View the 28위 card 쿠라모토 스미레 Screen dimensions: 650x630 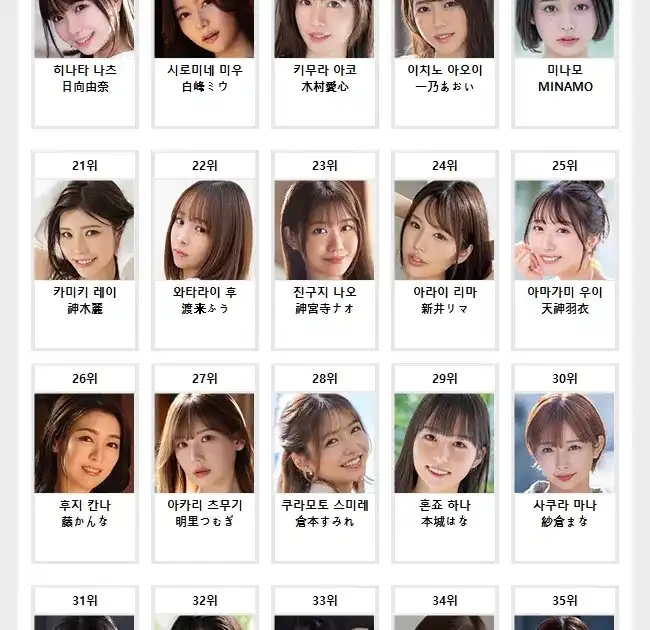click(x=324, y=443)
